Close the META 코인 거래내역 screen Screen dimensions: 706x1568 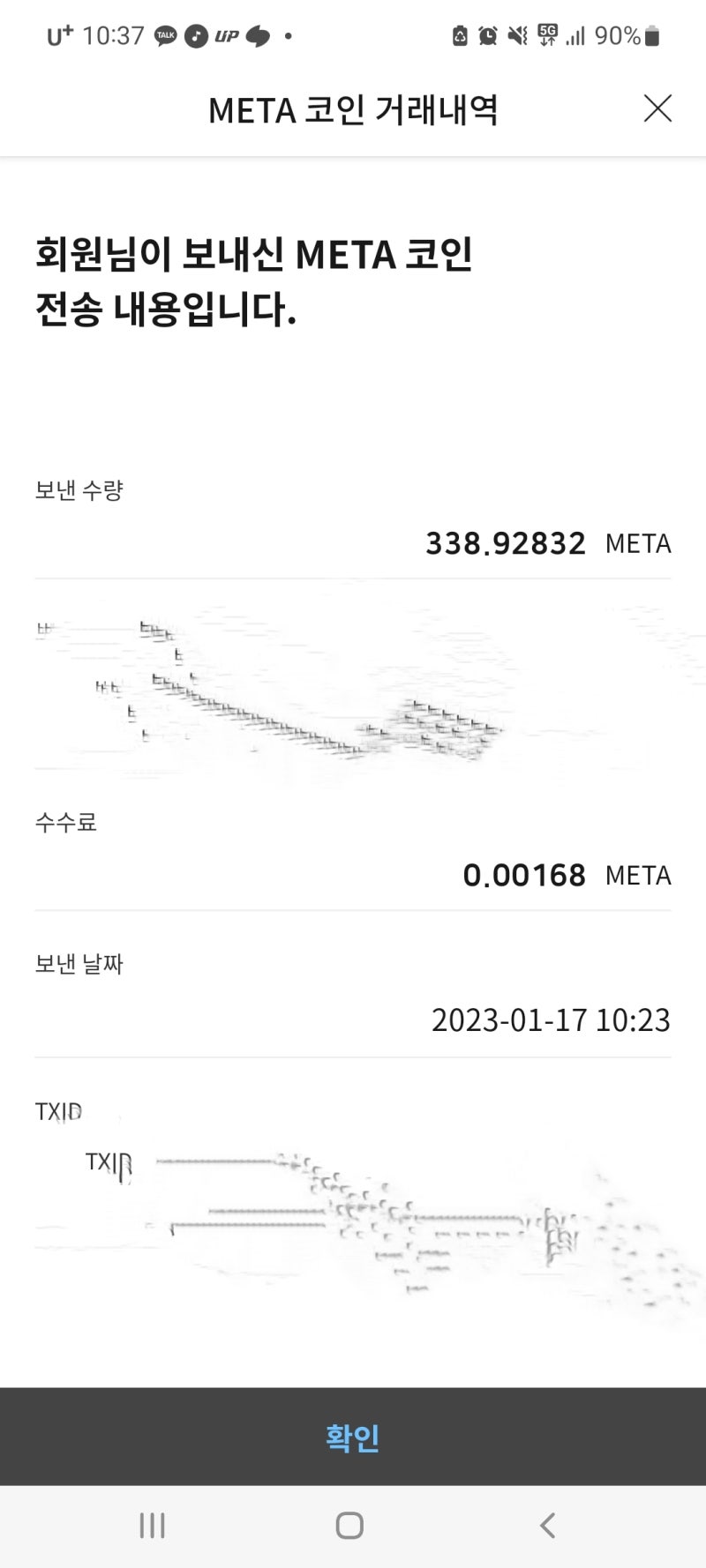click(x=657, y=109)
